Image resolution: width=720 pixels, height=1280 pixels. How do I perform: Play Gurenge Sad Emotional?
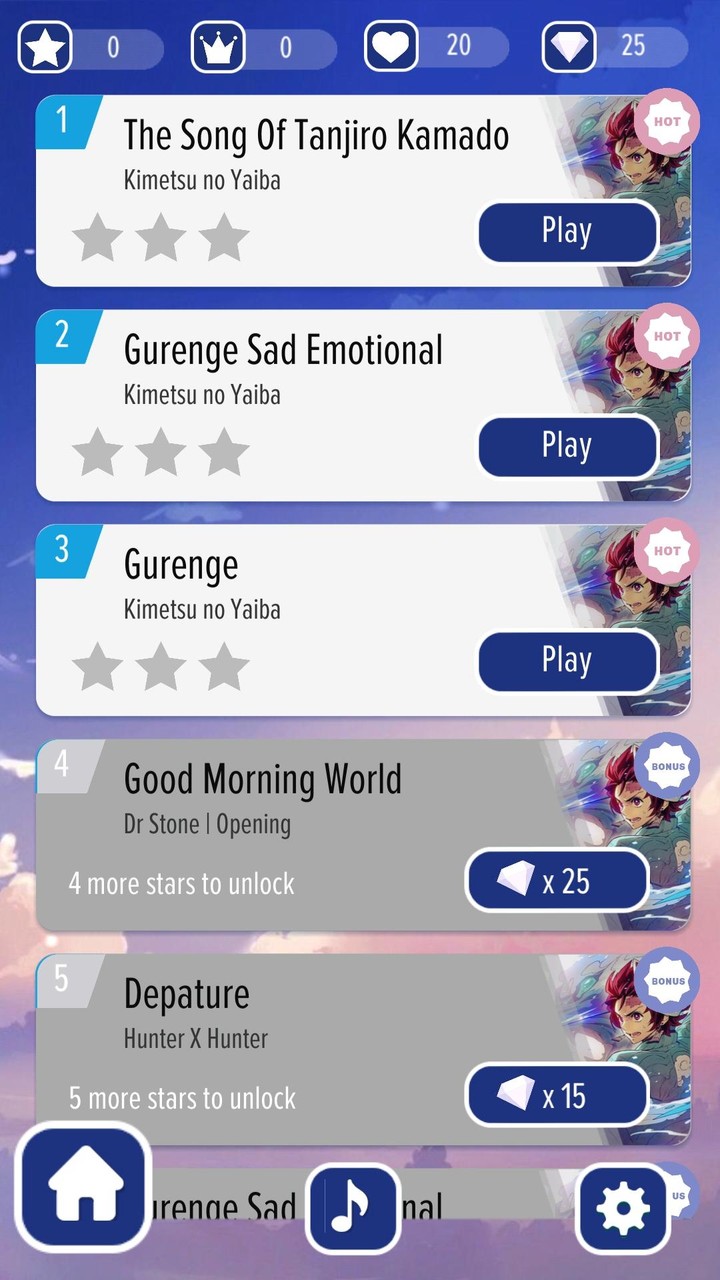[x=568, y=446]
